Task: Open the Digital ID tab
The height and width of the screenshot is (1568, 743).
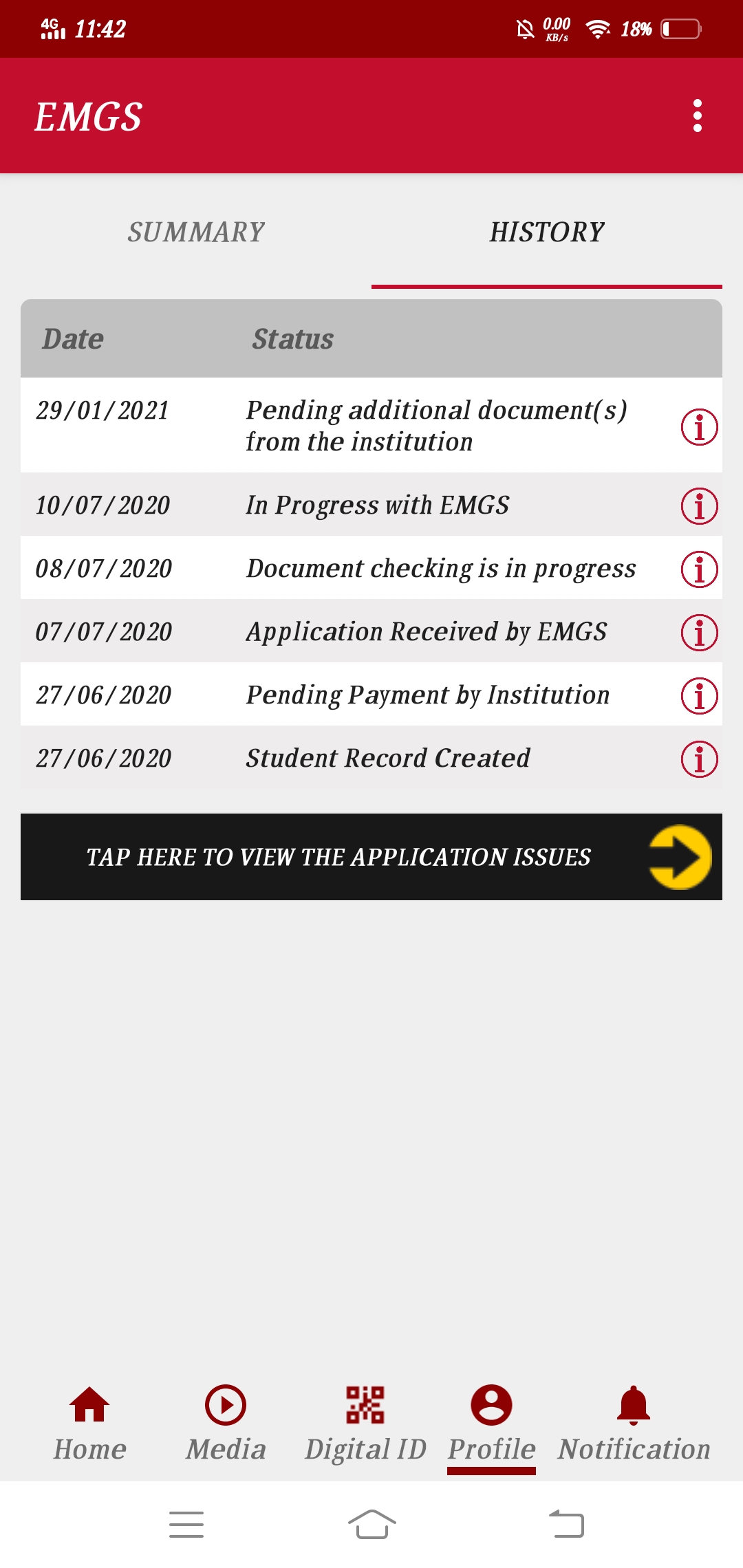Action: (365, 1422)
